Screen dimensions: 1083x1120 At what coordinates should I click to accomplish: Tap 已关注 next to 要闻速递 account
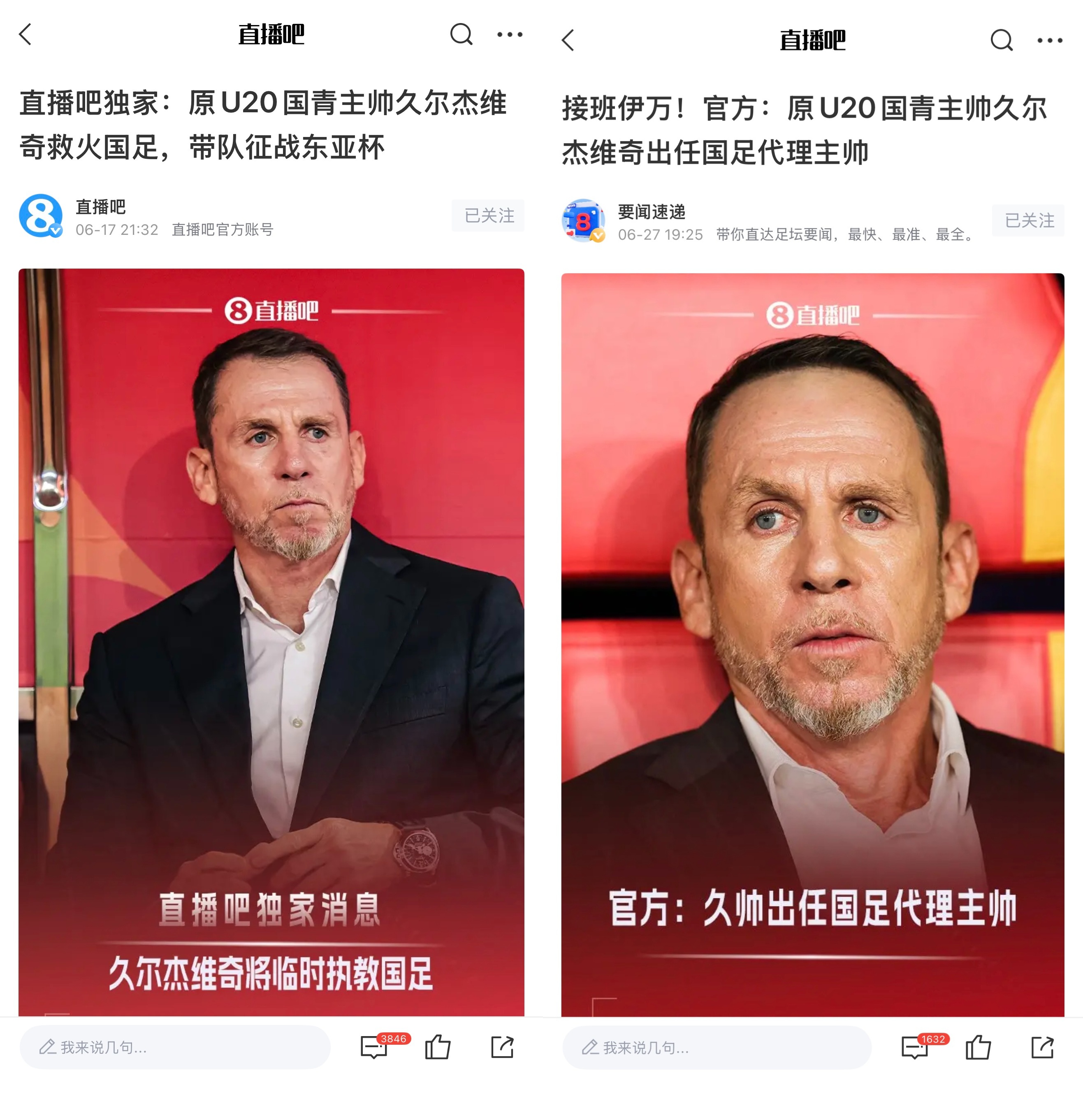pos(1029,220)
